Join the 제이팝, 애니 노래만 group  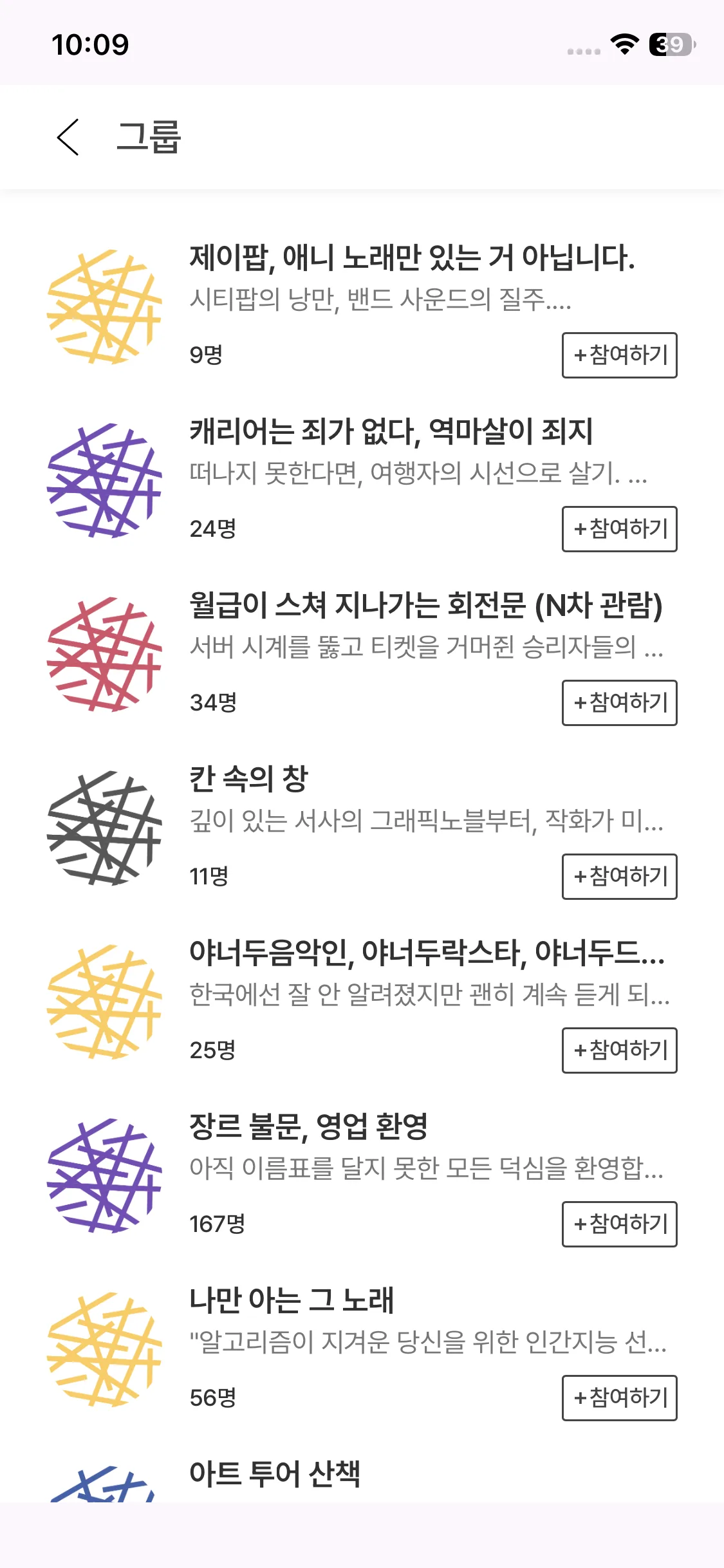coord(619,355)
